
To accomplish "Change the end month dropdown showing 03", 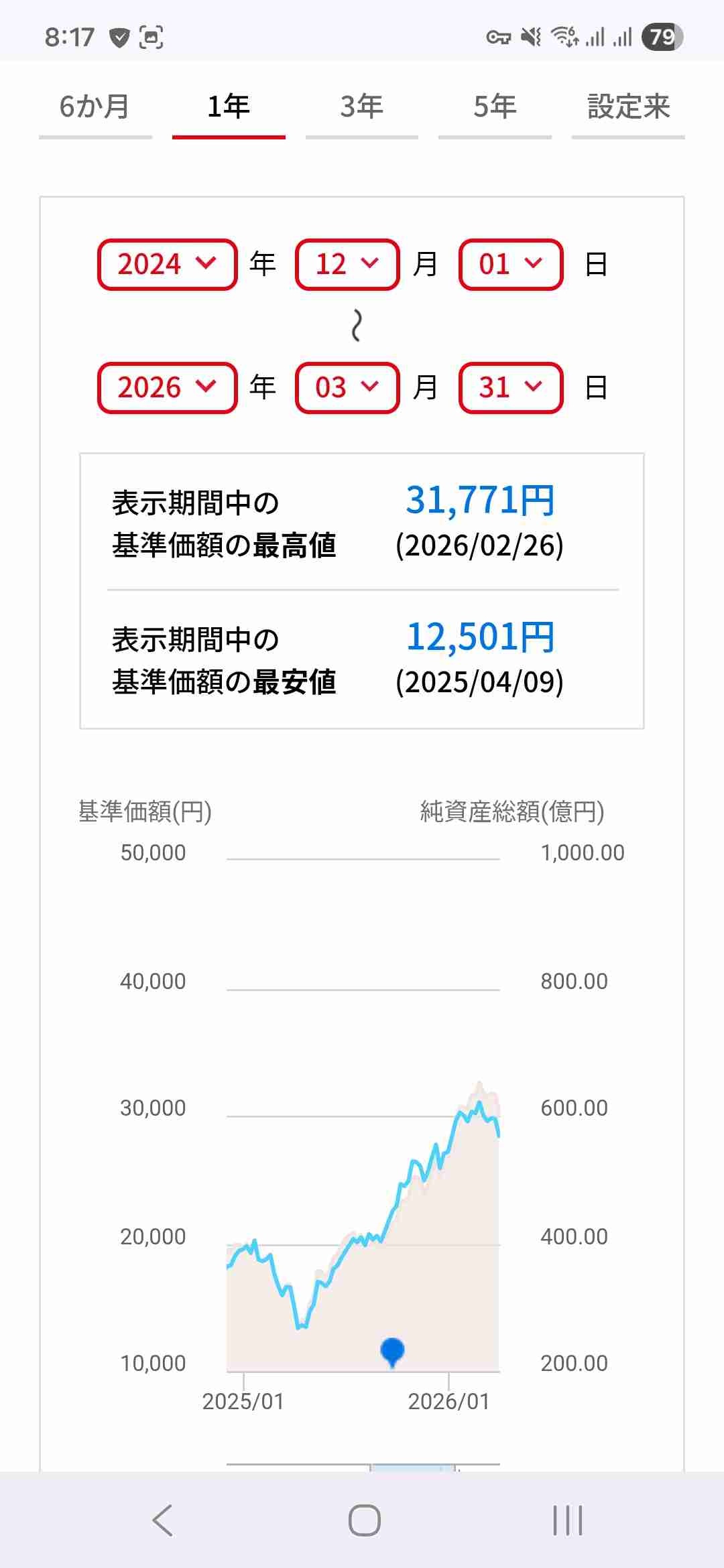I will pyautogui.click(x=347, y=388).
